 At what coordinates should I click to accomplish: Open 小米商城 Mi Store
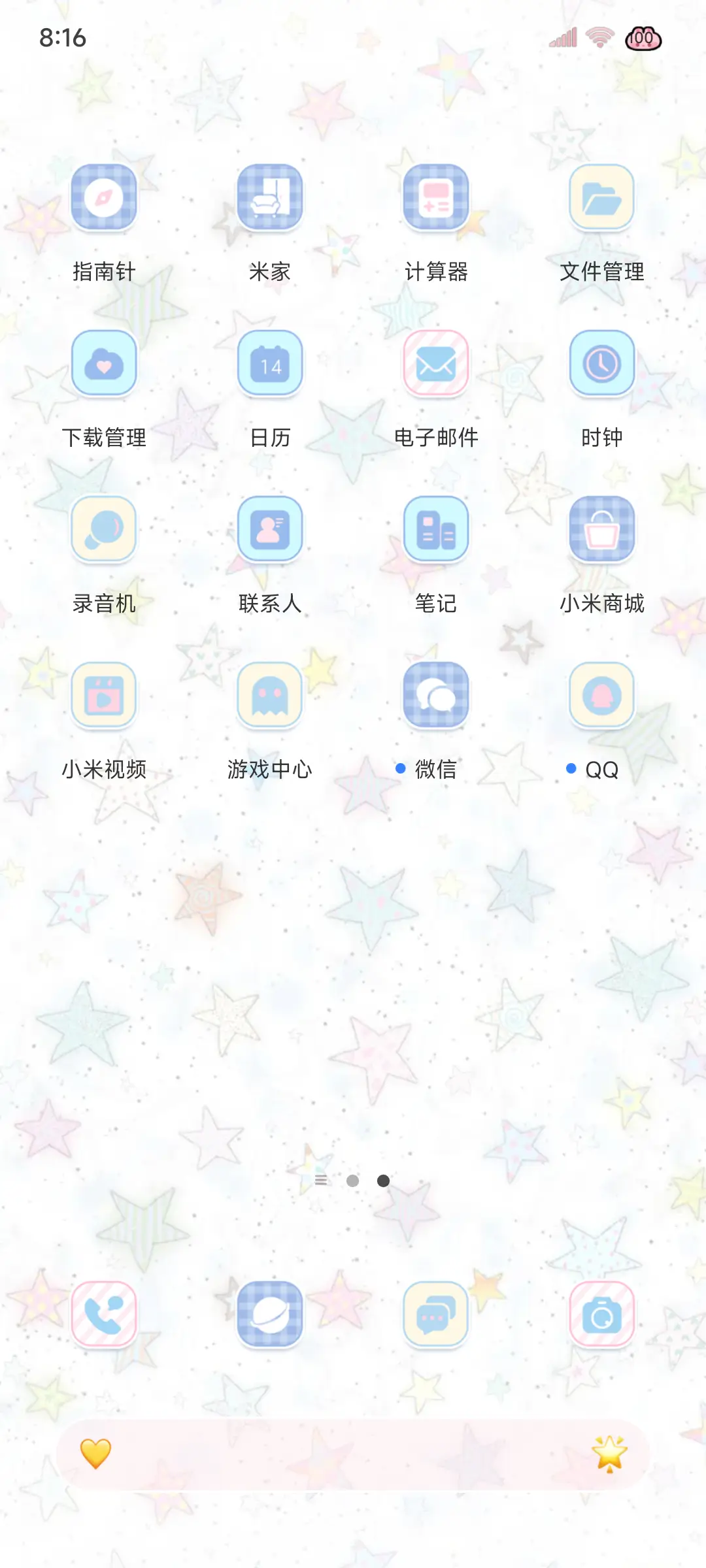click(601, 531)
